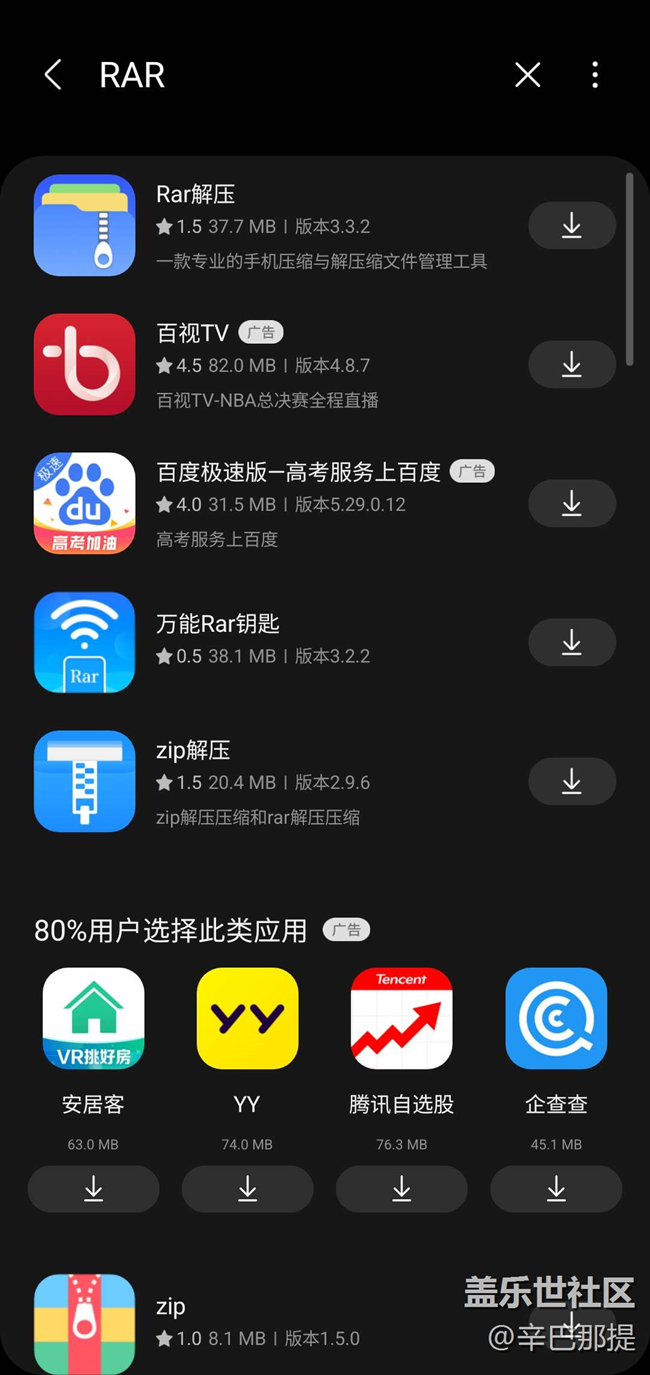650x1375 pixels.
Task: Download the 百视TV app
Action: pyautogui.click(x=571, y=364)
